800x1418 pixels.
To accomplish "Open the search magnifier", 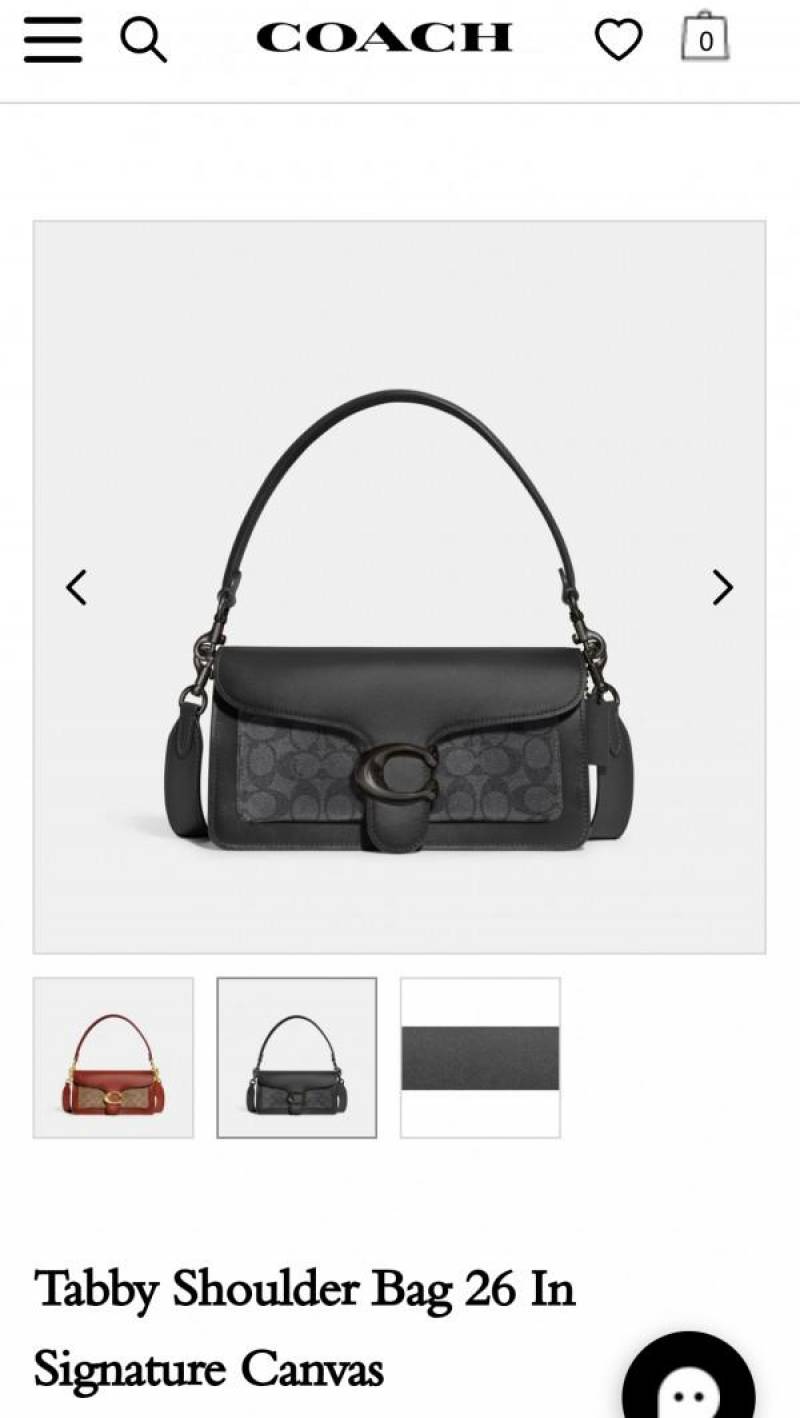I will tap(143, 40).
